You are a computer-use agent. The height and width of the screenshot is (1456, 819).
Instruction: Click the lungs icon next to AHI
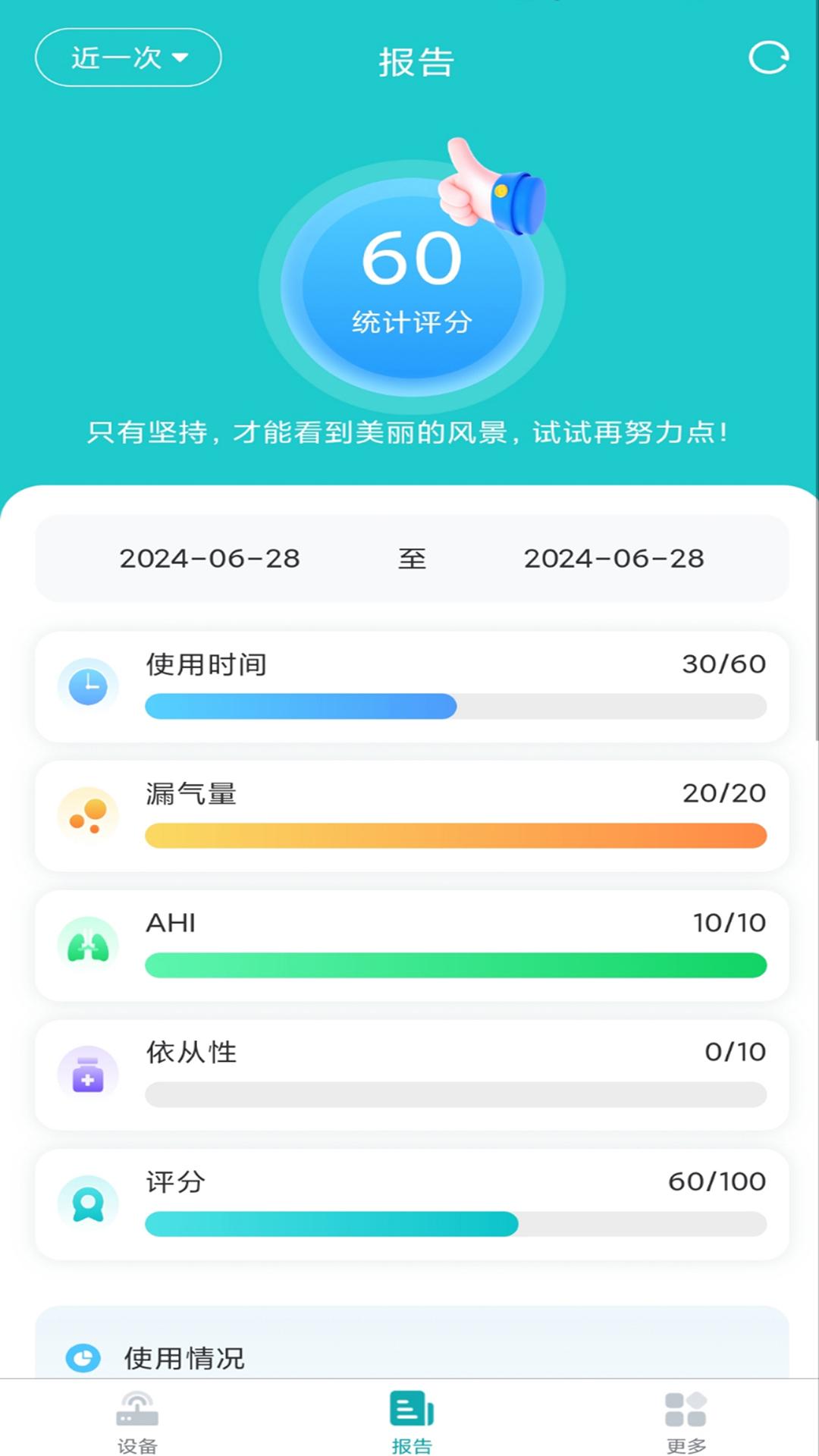[x=89, y=943]
